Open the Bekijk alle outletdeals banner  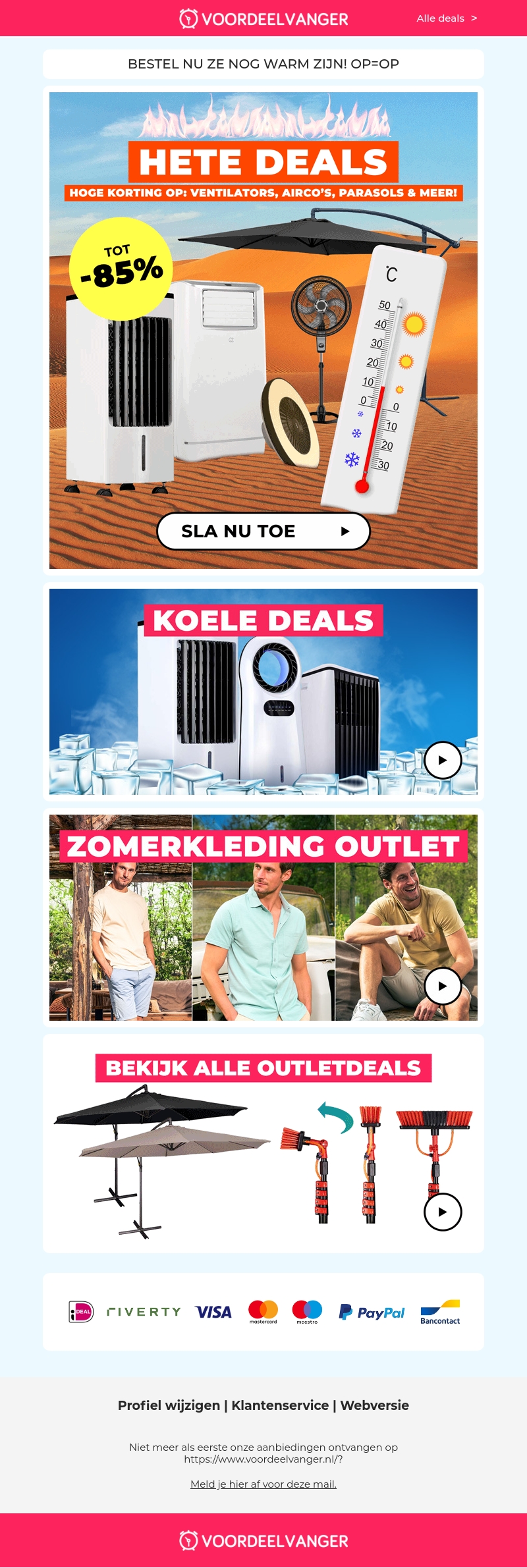[x=263, y=1143]
